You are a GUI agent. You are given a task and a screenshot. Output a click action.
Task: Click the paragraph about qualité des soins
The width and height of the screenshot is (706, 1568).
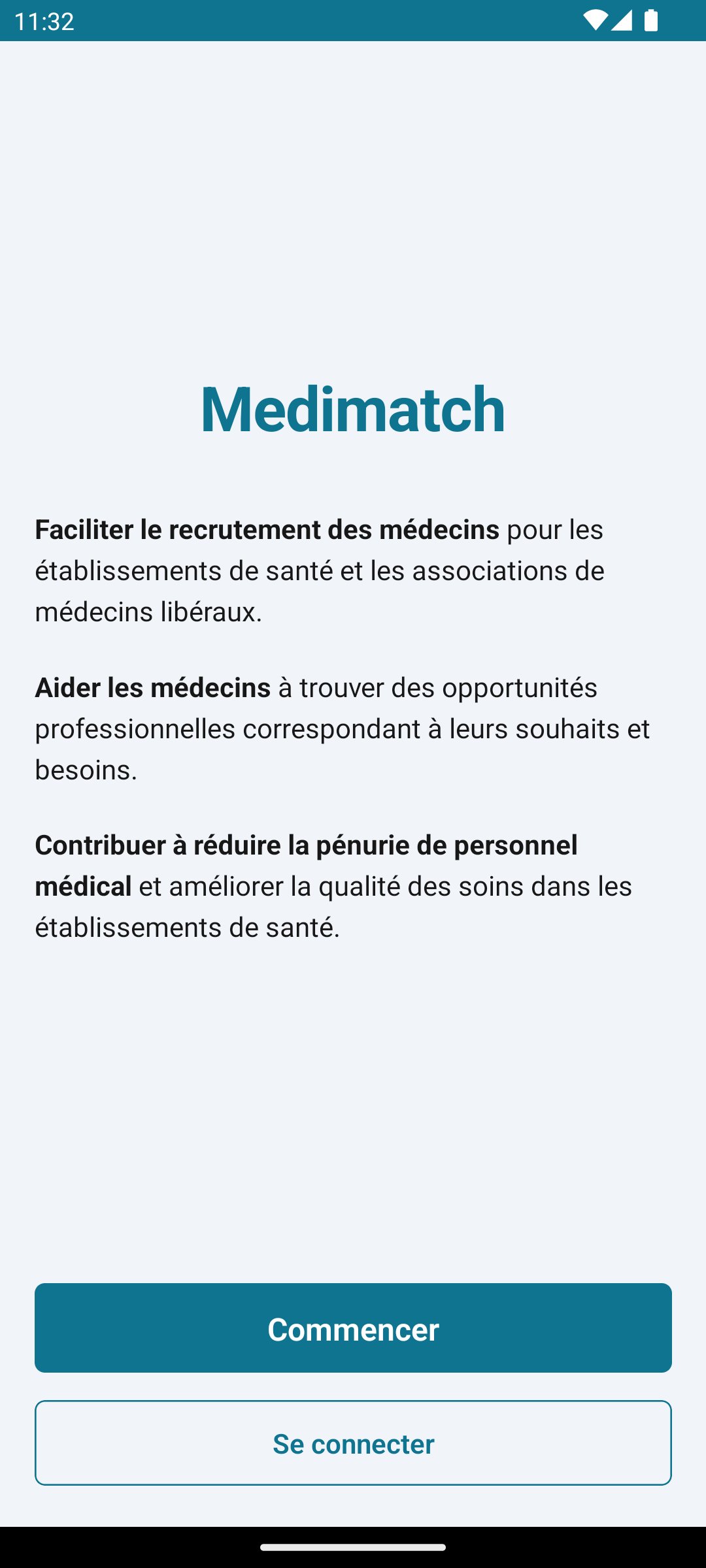point(333,885)
